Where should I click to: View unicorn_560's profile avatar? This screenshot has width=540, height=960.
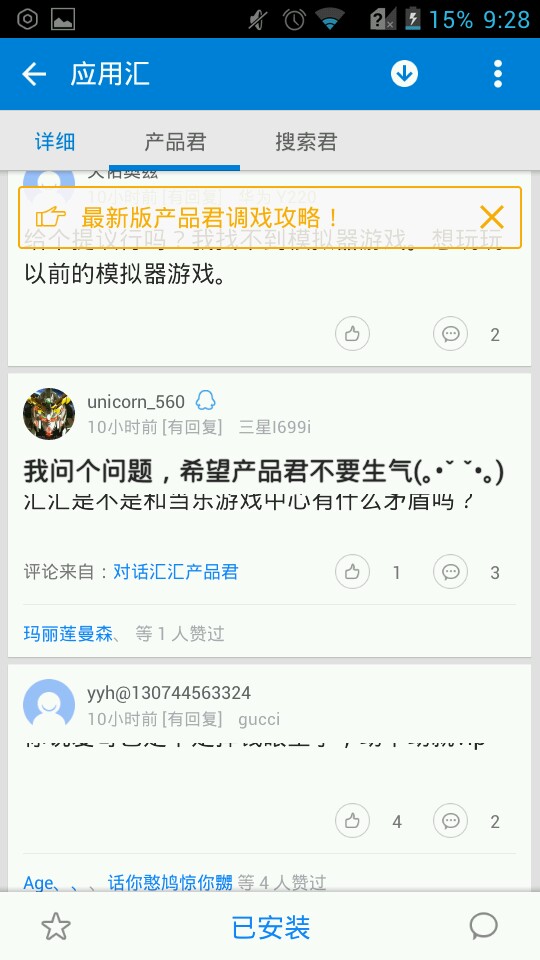49,413
